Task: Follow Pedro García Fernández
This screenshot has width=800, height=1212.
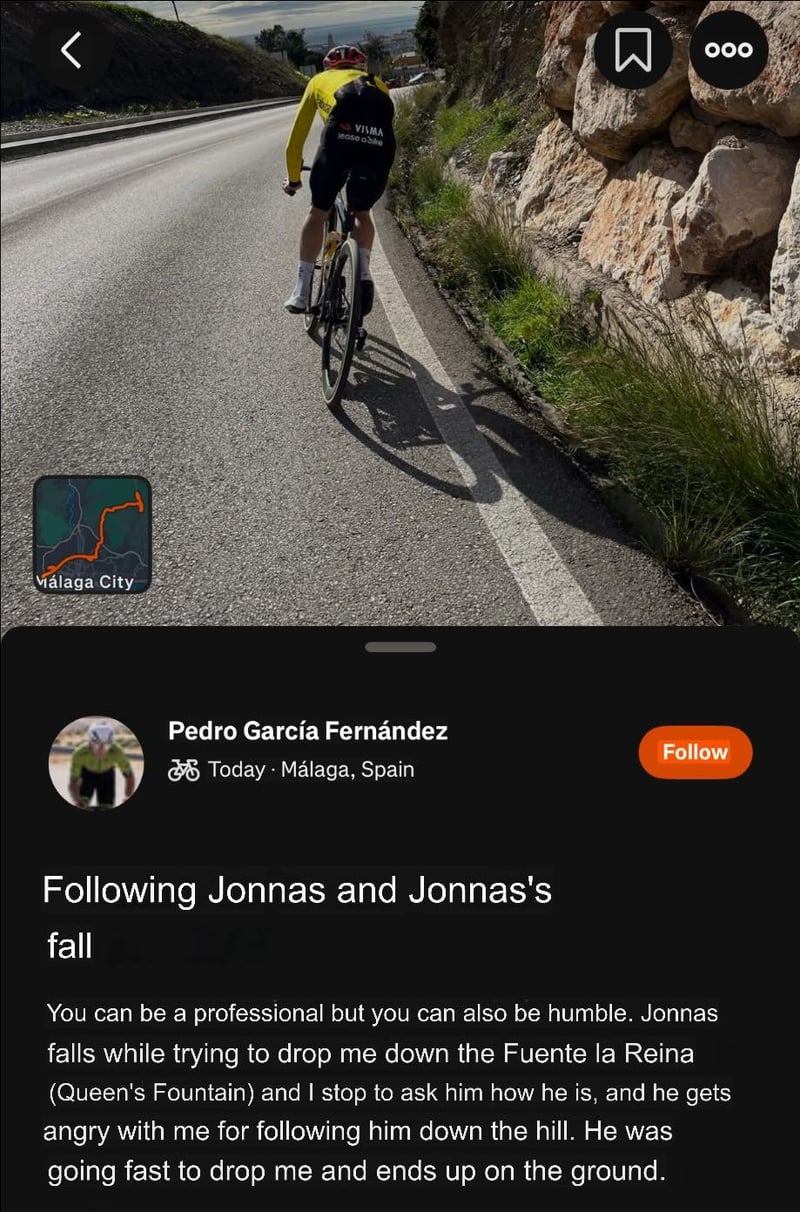Action: (x=695, y=752)
